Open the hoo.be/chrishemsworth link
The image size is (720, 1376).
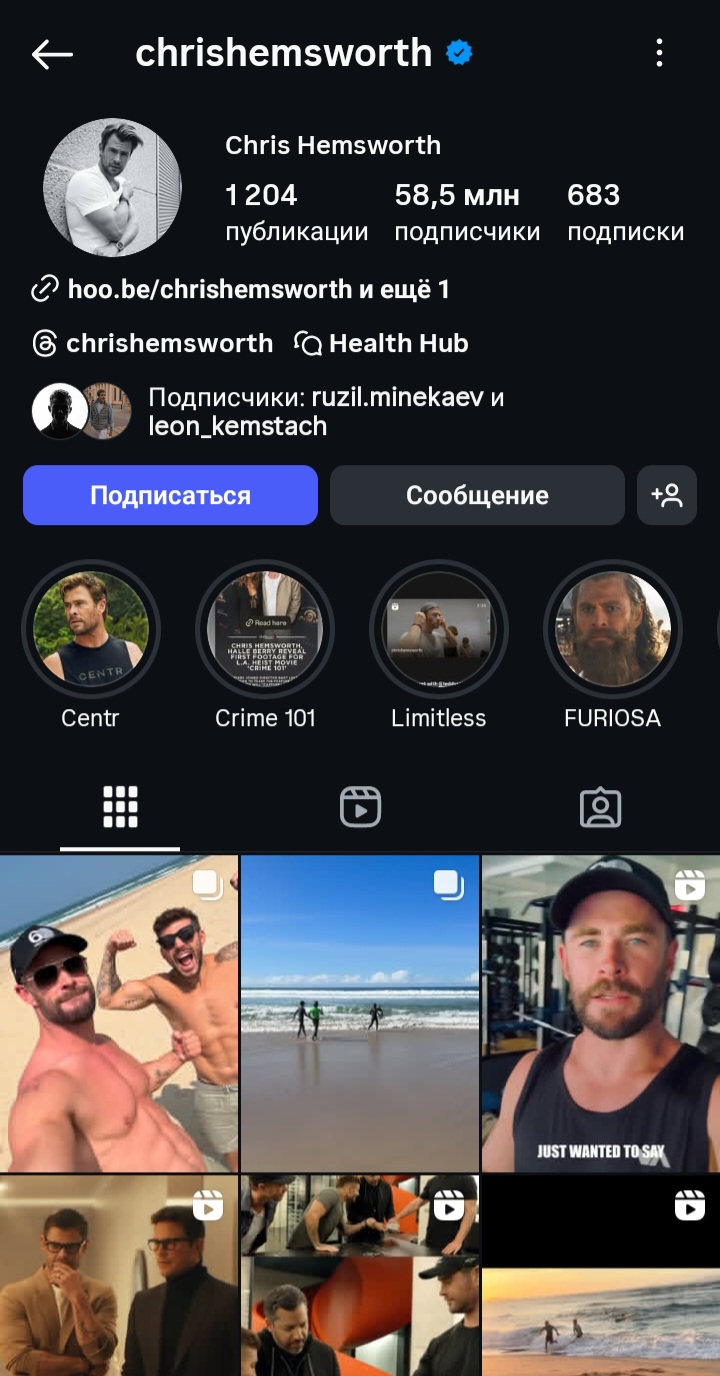[x=240, y=290]
